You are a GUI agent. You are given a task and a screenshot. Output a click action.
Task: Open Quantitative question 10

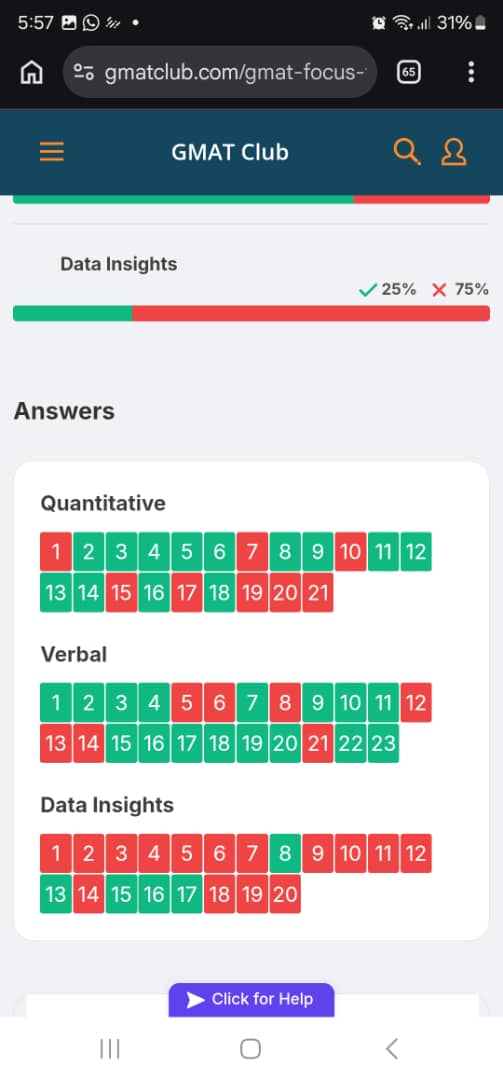click(x=350, y=552)
